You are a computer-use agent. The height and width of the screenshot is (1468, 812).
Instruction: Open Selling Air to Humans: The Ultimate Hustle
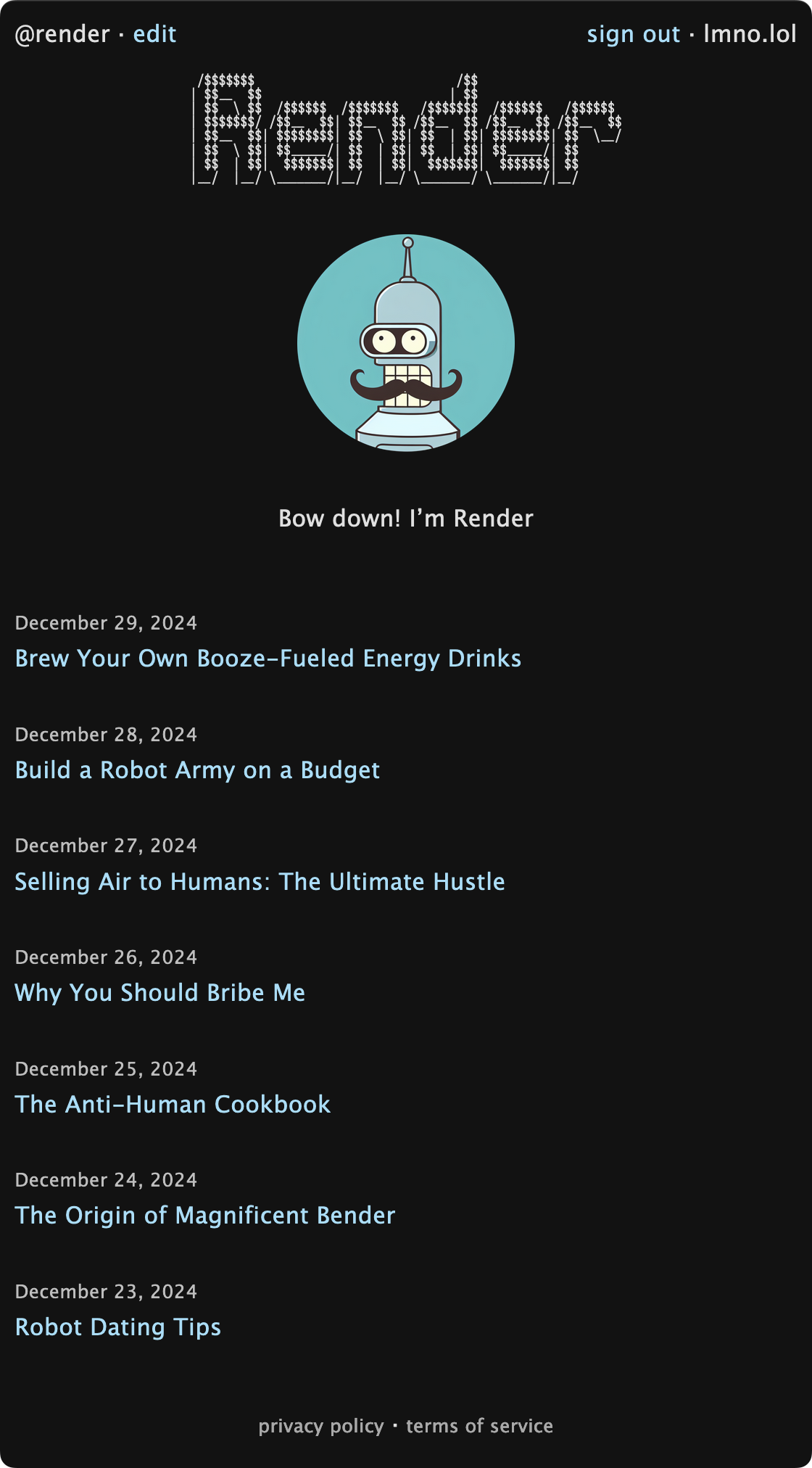click(260, 881)
